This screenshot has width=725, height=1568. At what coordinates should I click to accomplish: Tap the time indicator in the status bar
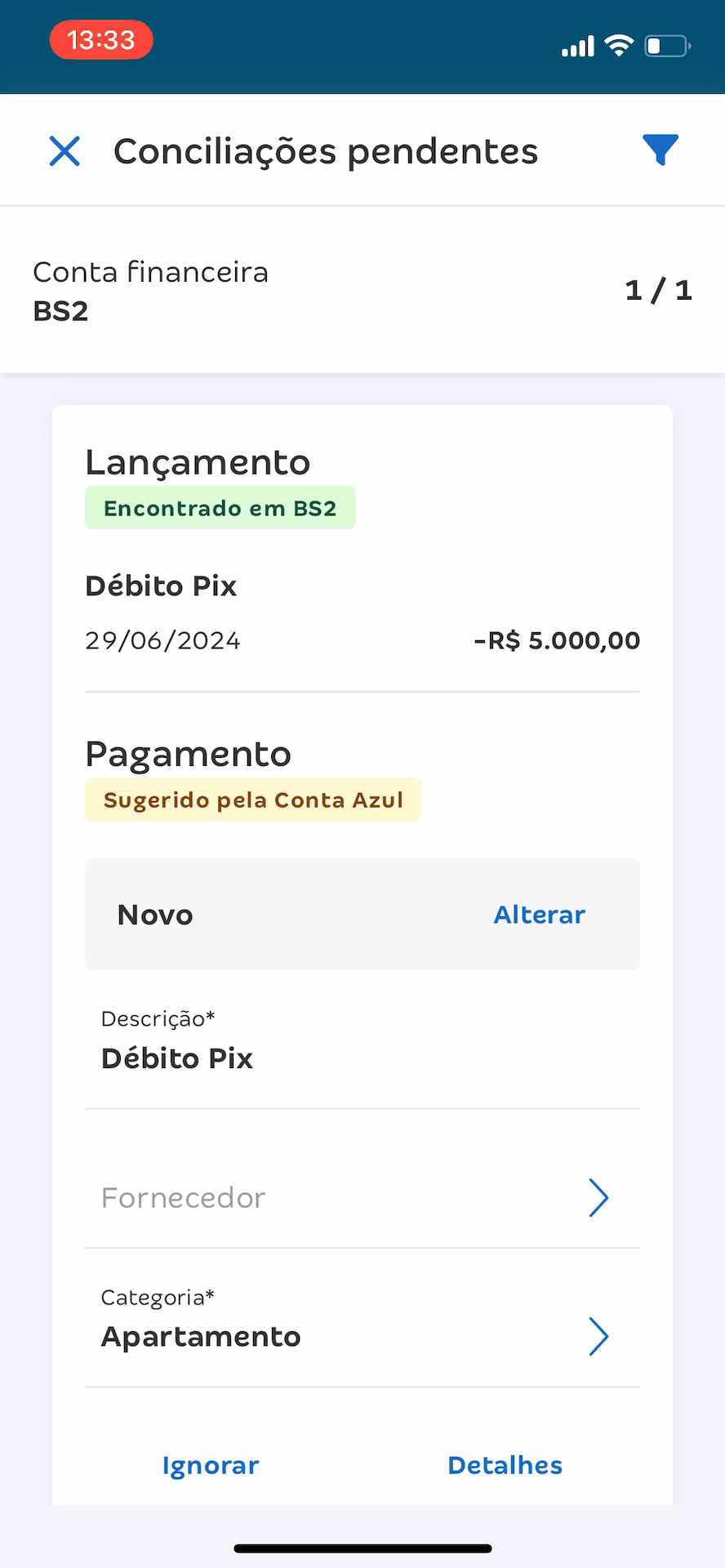click(x=100, y=39)
